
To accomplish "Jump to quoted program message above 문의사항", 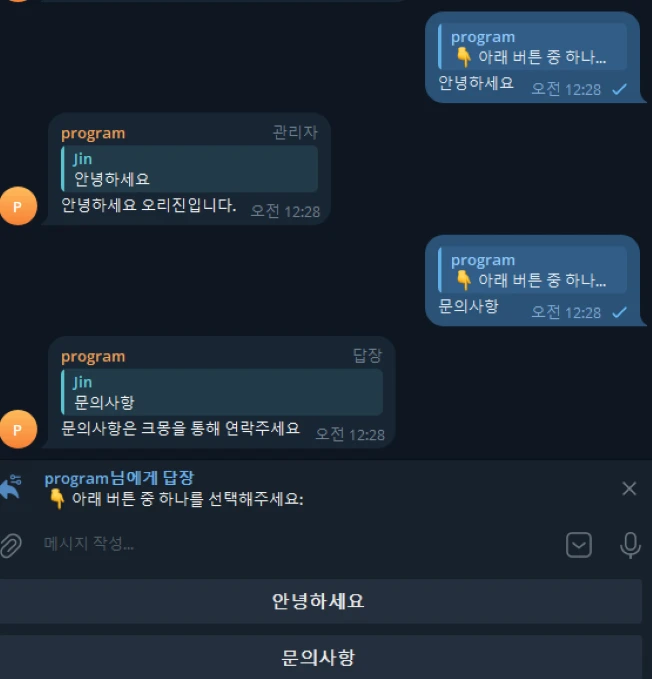I will 532,269.
